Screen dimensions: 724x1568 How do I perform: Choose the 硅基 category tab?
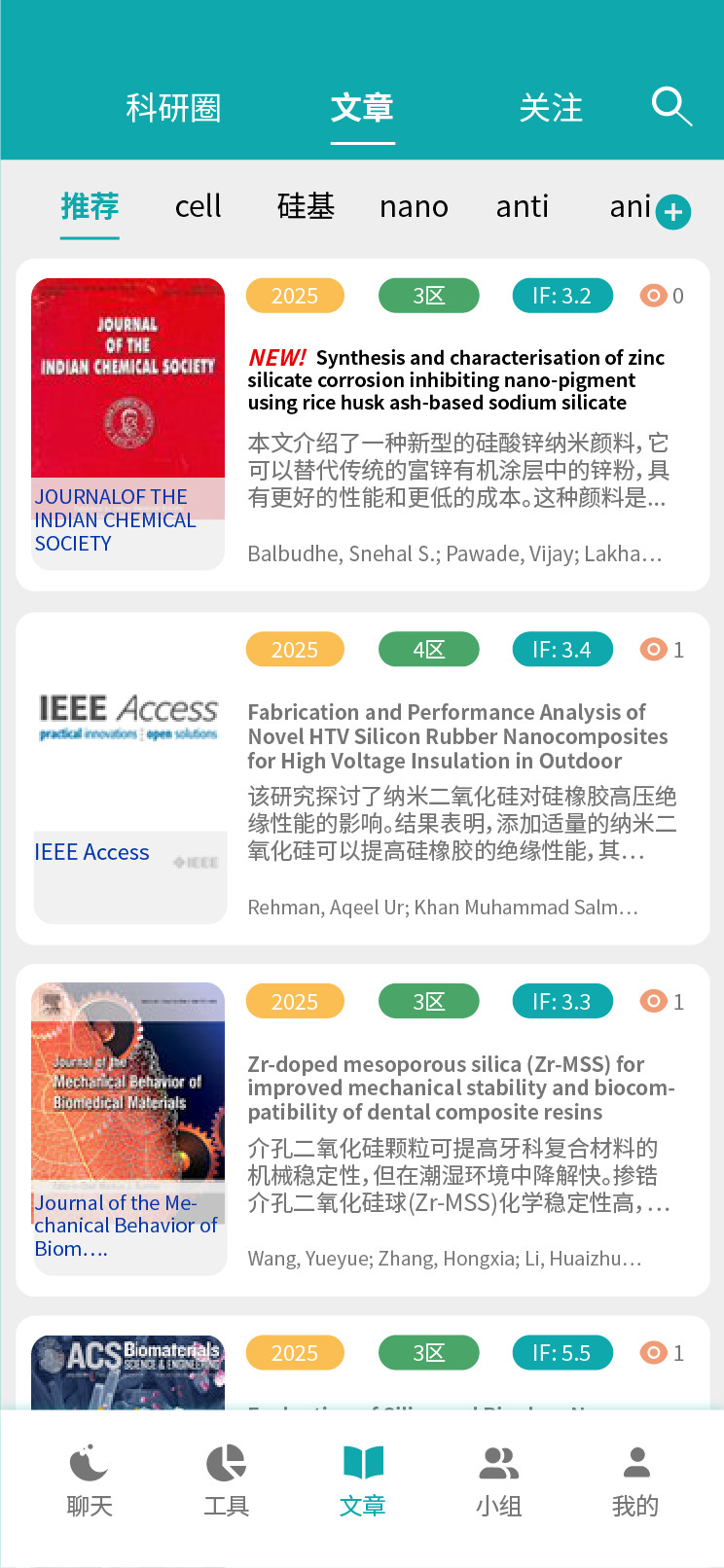click(x=306, y=206)
